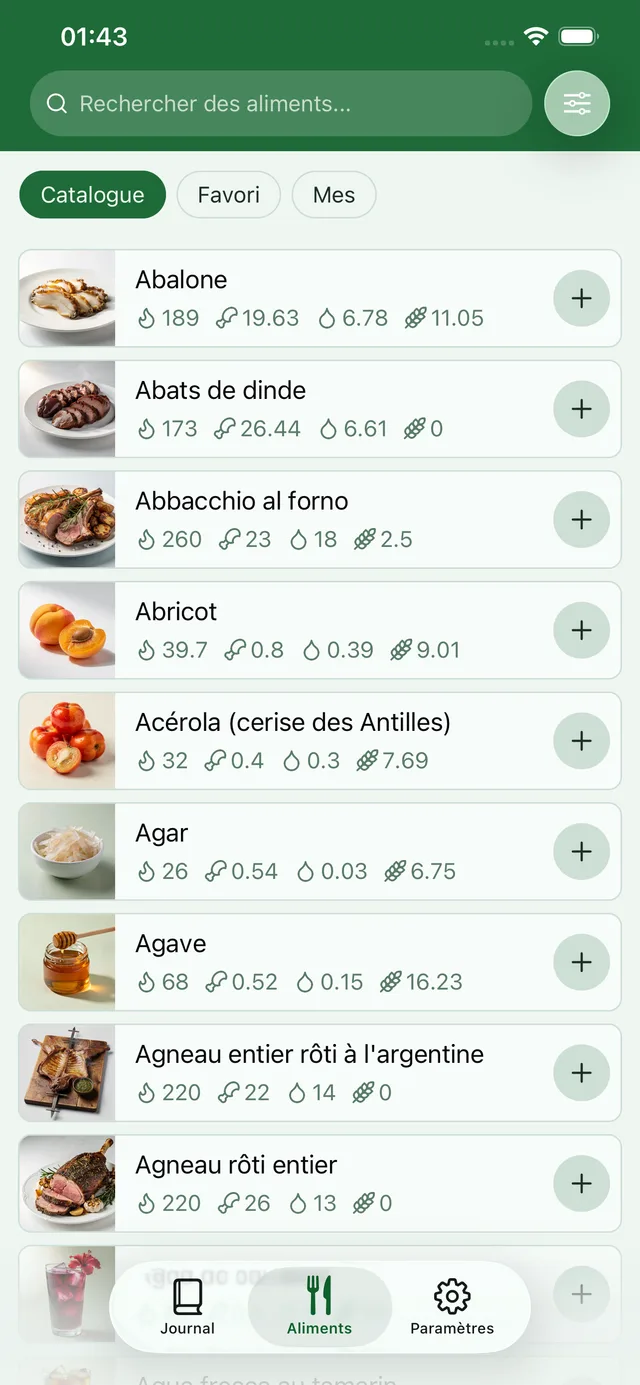The image size is (640, 1385).
Task: Open the Agneau rôti entier card
Action: (320, 1184)
